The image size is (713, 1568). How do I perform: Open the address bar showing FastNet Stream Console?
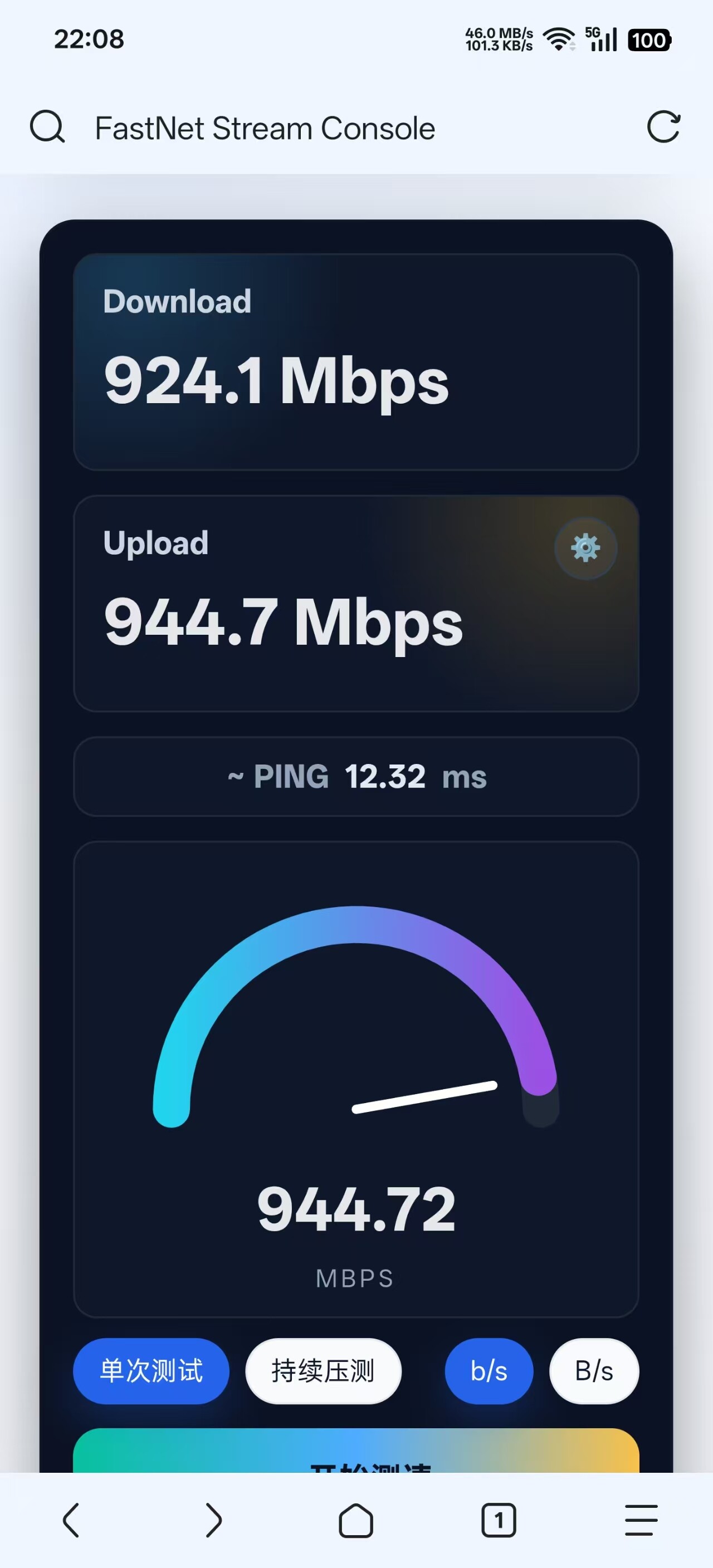point(266,129)
